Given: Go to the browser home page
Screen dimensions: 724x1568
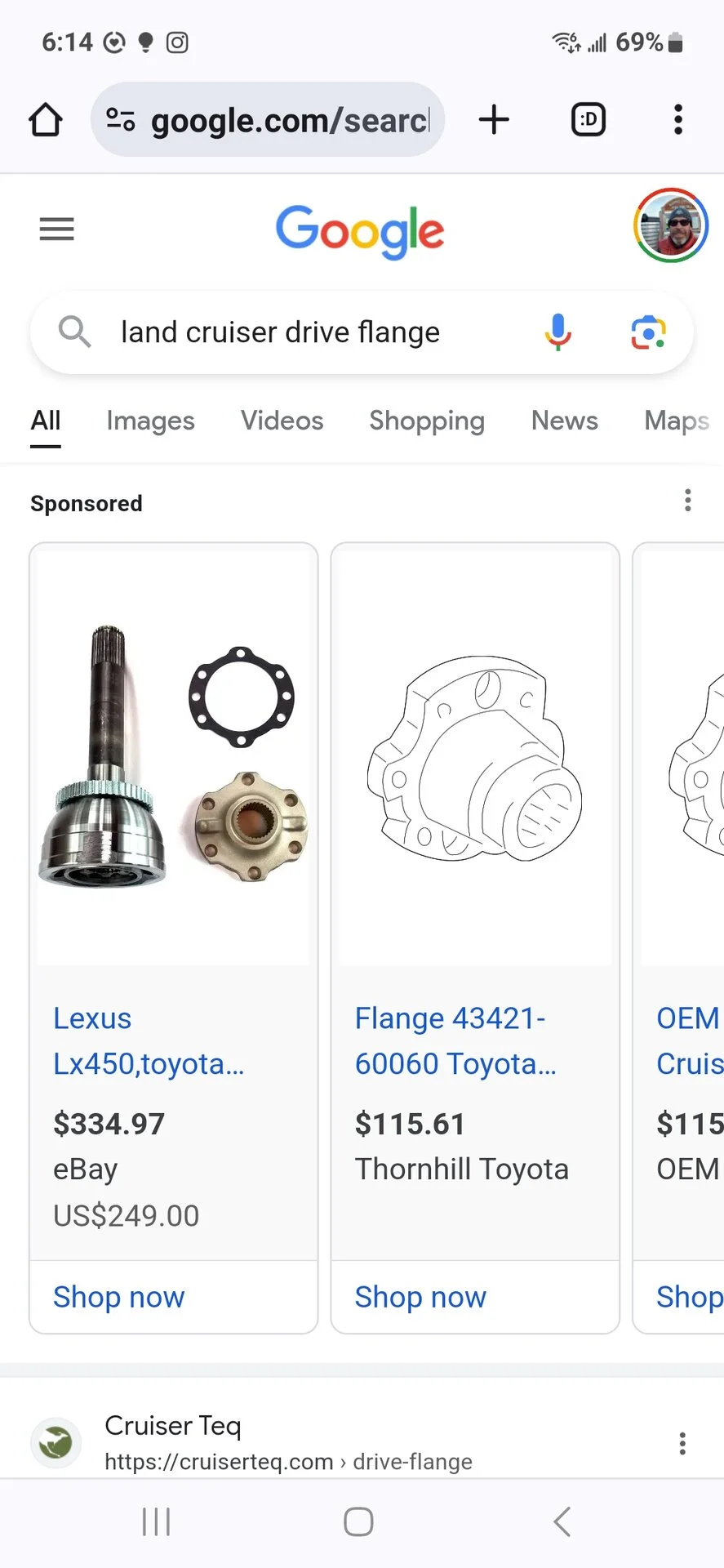Looking at the screenshot, I should click(x=46, y=120).
